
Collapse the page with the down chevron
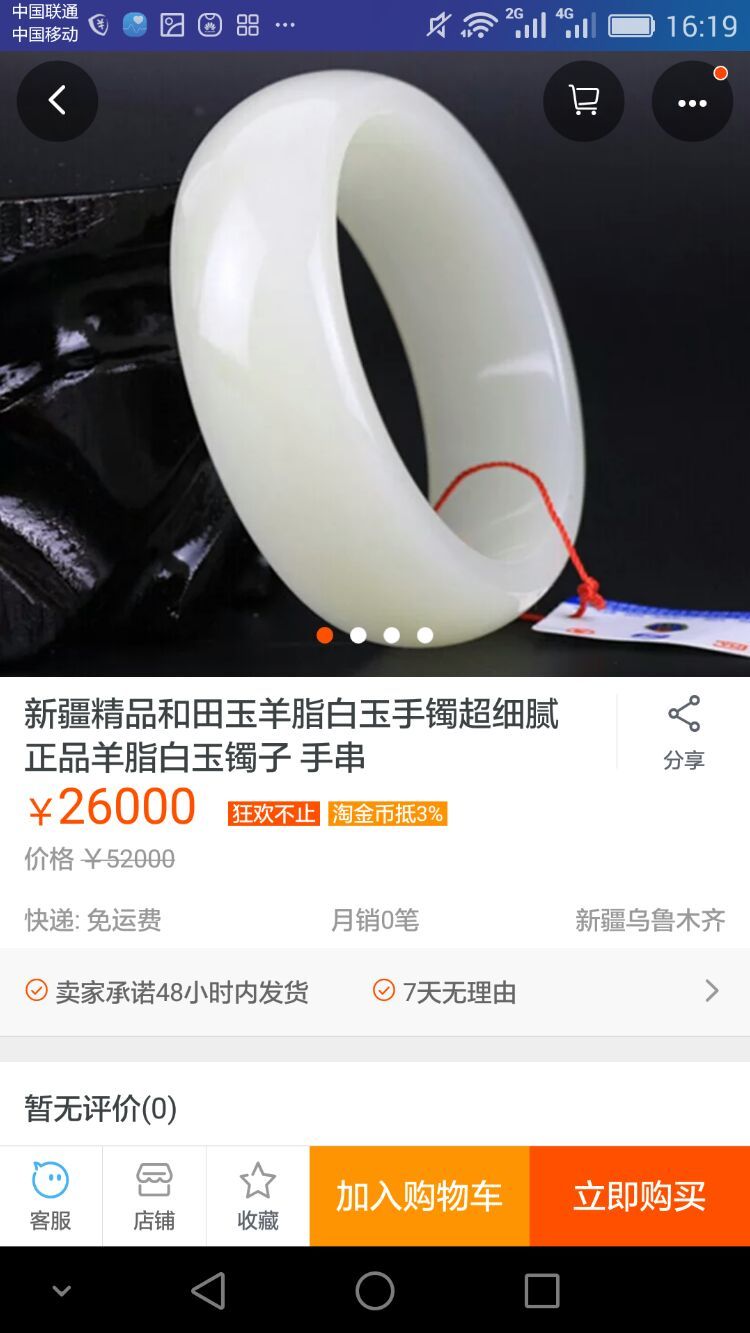[x=60, y=1290]
